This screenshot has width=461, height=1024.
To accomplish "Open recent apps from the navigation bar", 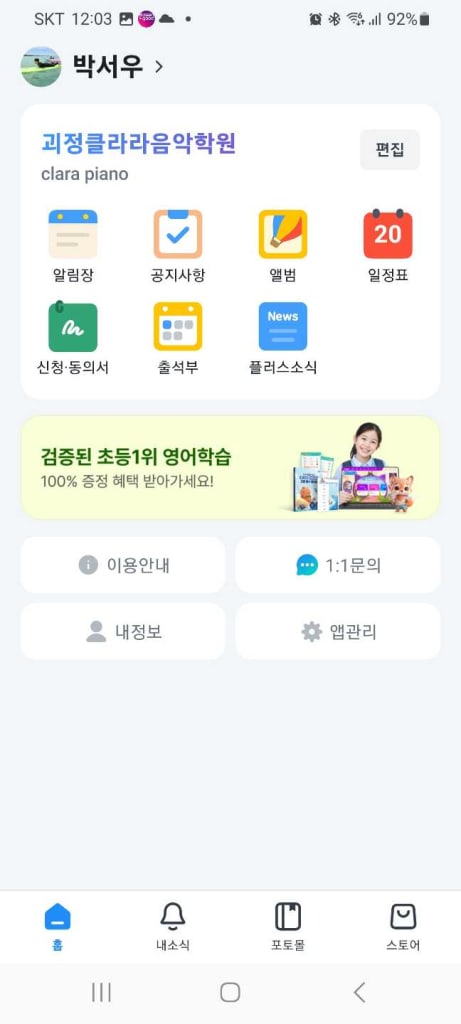I will click(x=101, y=993).
